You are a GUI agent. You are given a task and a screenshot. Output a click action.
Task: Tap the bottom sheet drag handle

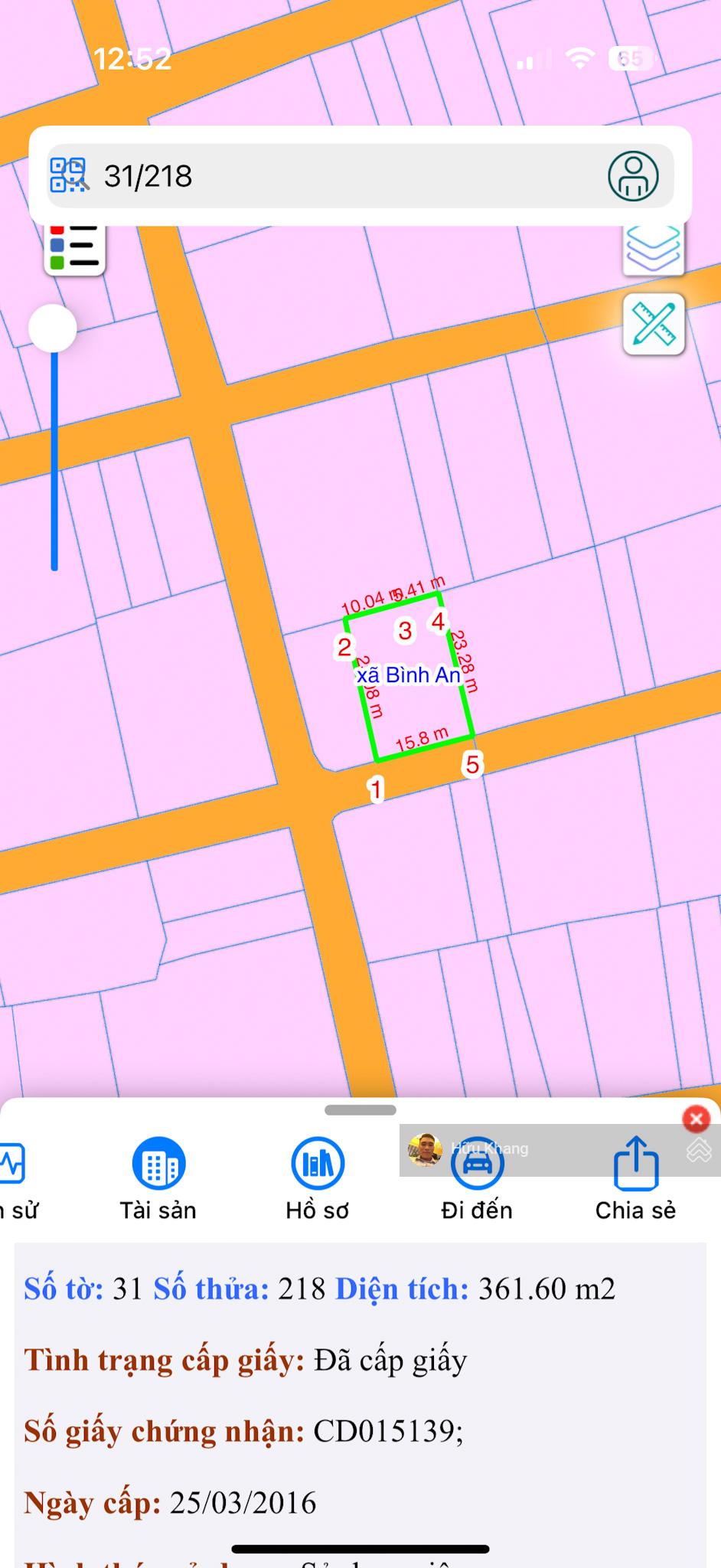click(x=360, y=1109)
